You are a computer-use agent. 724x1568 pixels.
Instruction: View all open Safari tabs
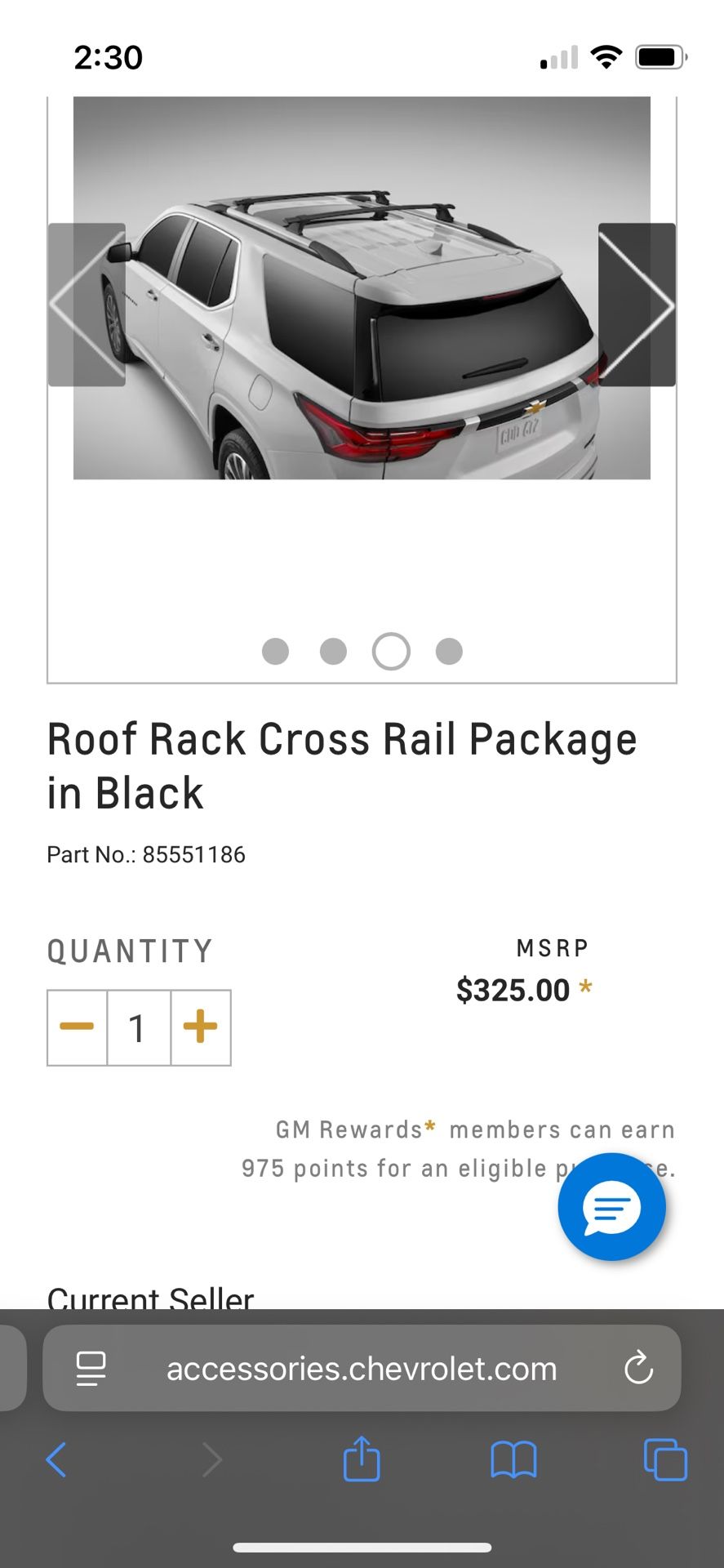[x=665, y=1459]
